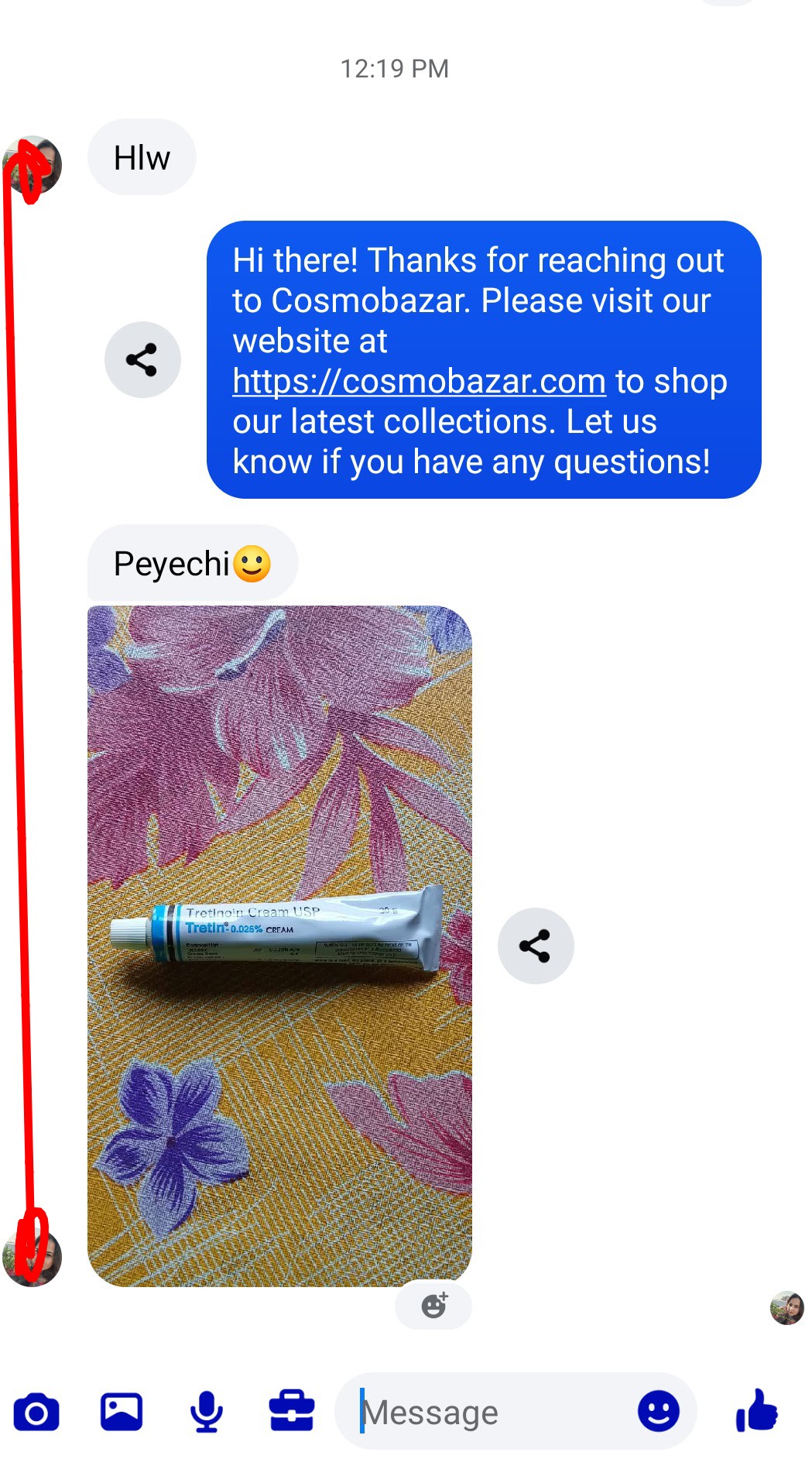Open the business tools briefcase icon

tap(291, 1411)
